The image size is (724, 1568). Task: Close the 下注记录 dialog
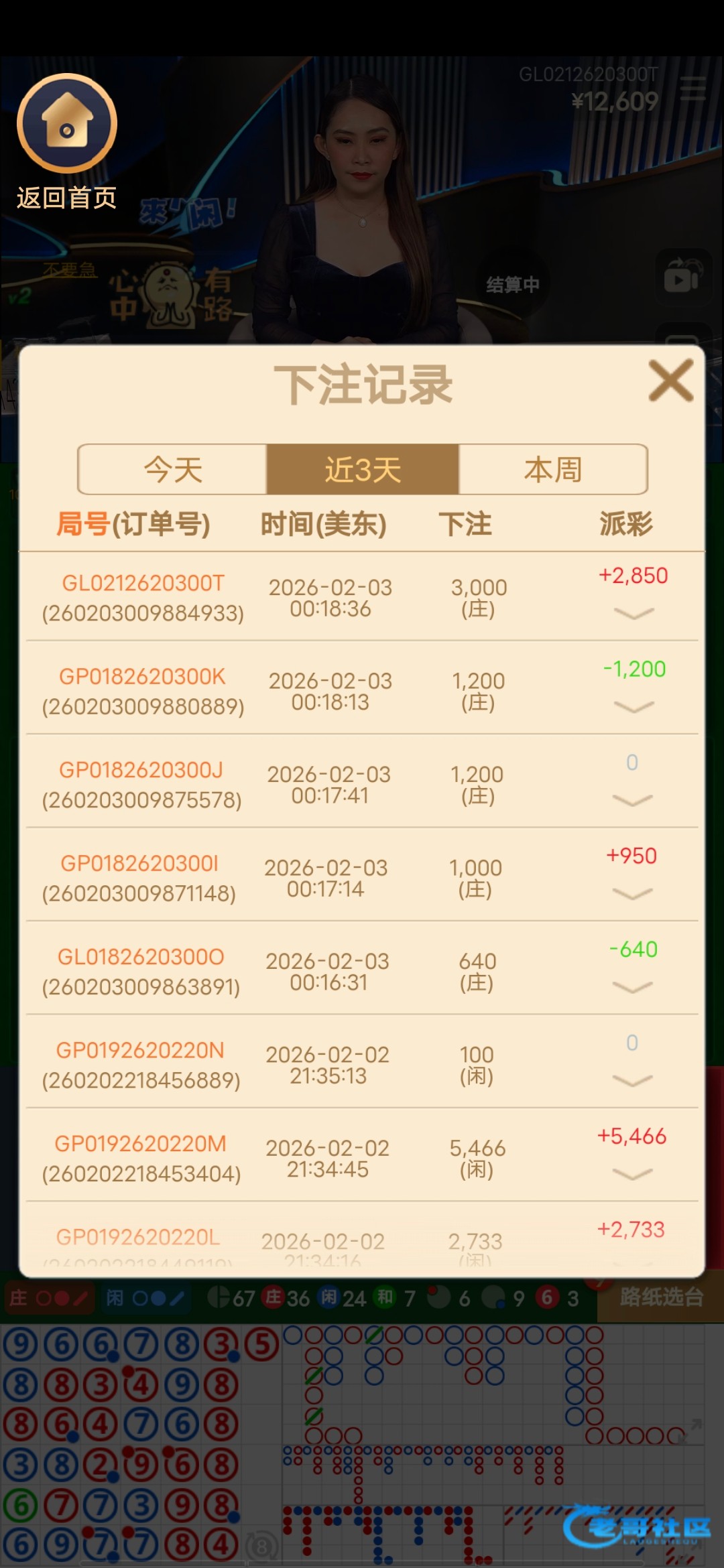click(x=670, y=381)
